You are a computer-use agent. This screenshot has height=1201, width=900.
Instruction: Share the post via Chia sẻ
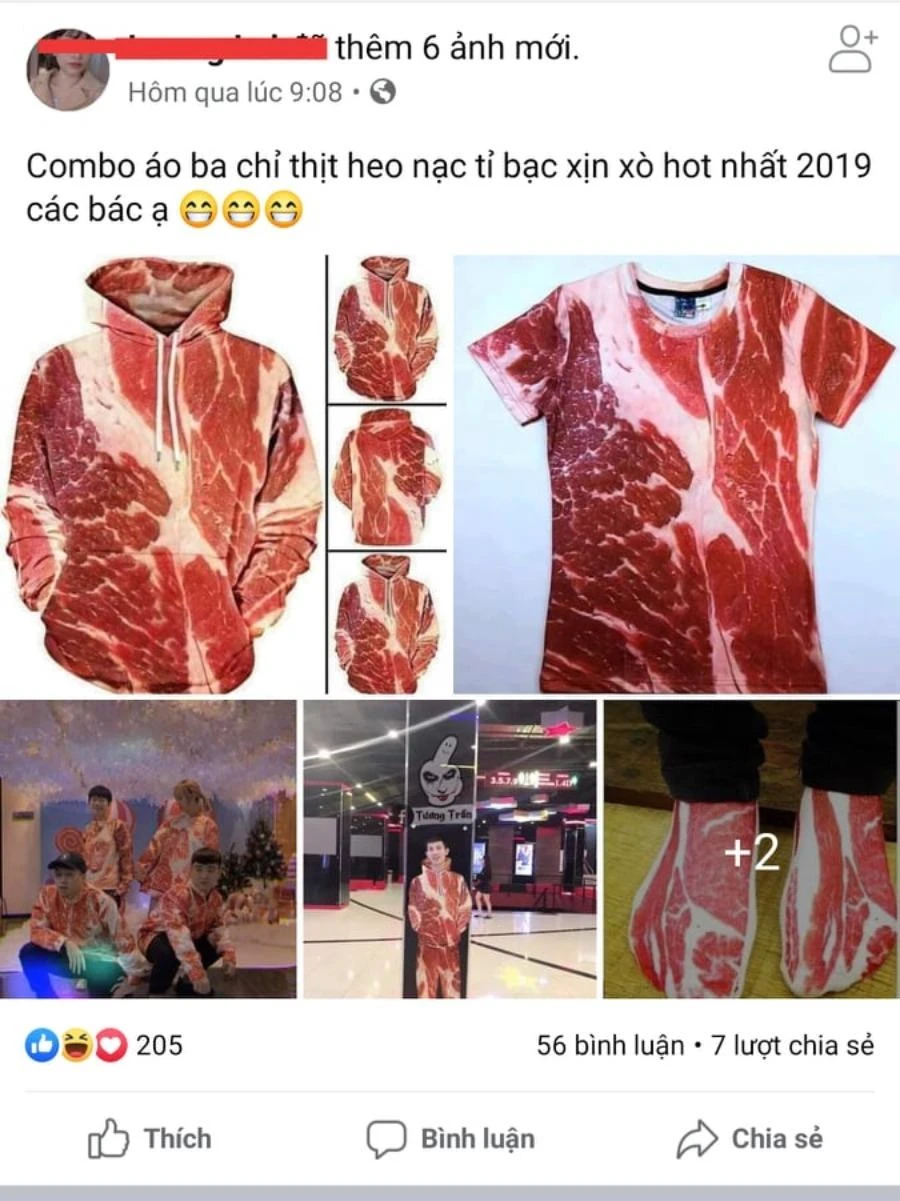click(x=749, y=1138)
